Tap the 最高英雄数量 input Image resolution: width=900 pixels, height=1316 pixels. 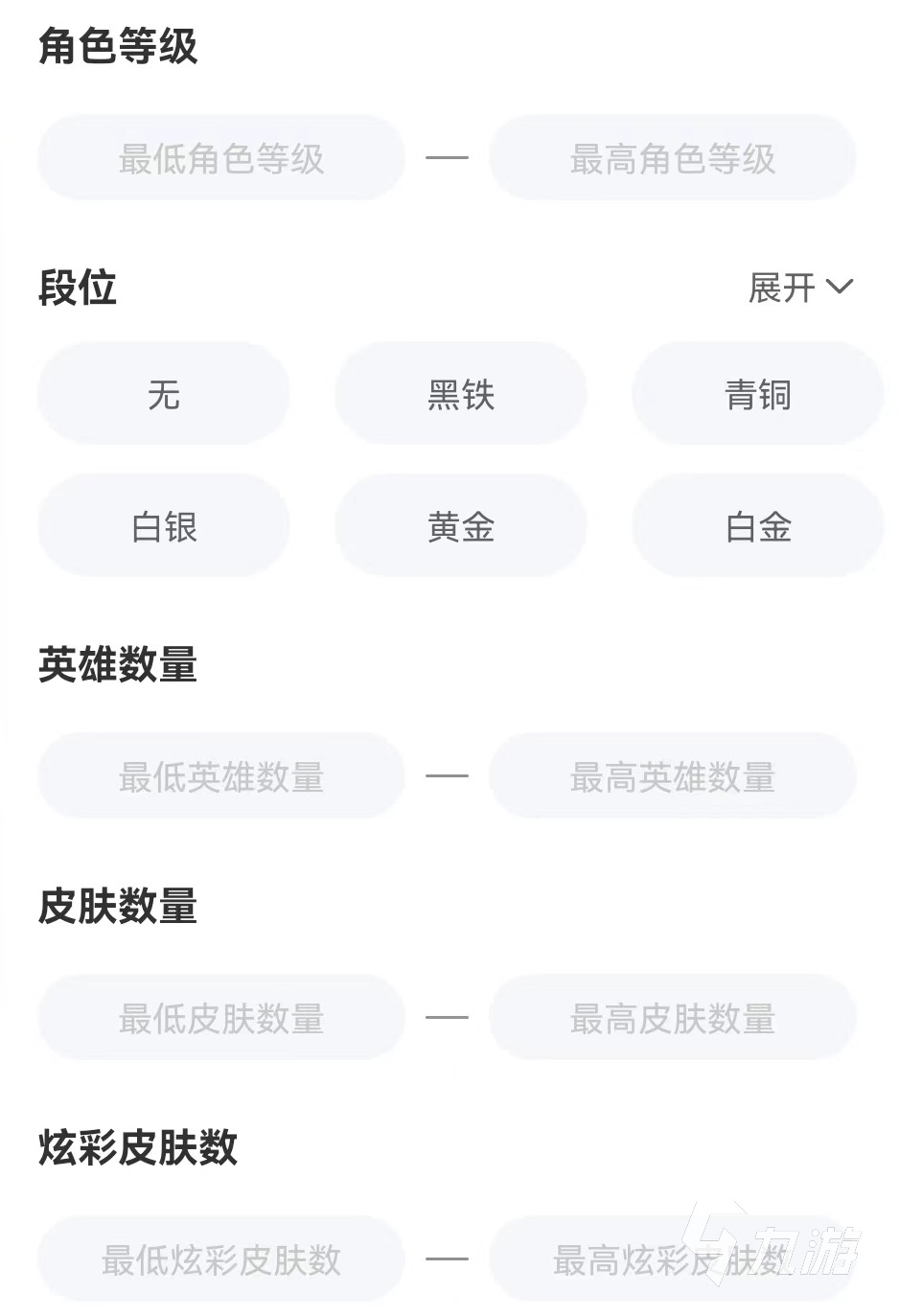pyautogui.click(x=672, y=776)
